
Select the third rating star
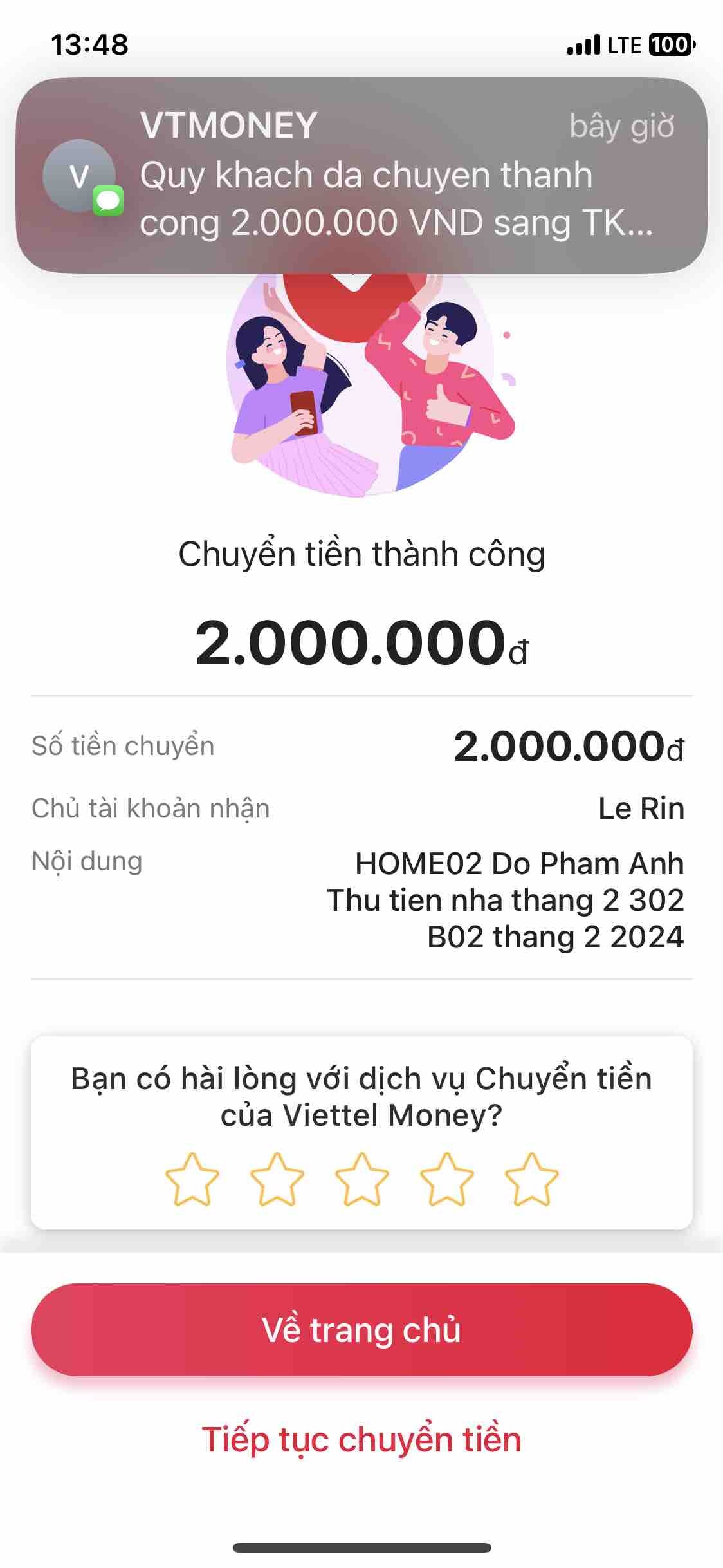coord(361,1179)
